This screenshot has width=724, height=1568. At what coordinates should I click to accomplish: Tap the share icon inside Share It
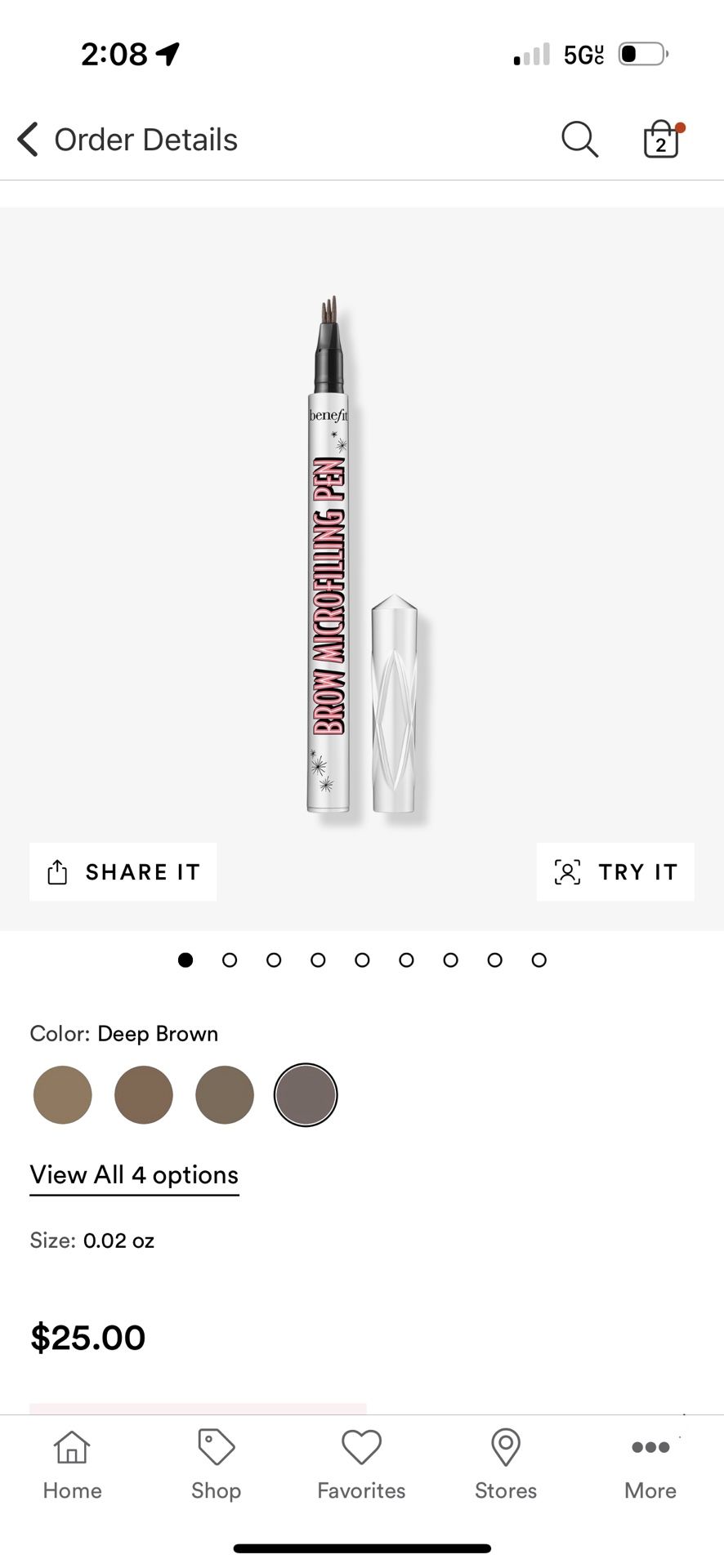coord(56,871)
